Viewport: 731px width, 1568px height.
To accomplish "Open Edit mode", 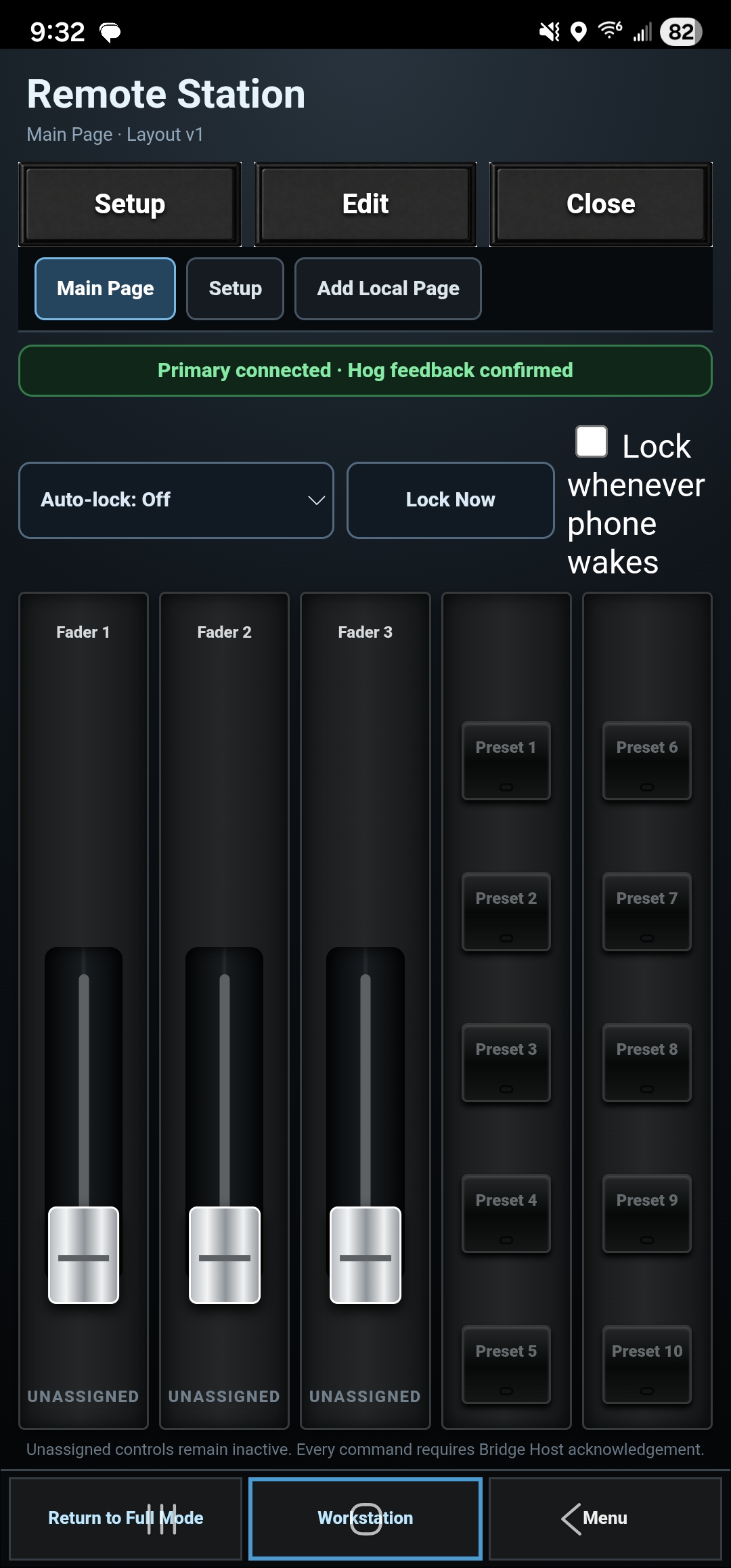I will (x=365, y=204).
